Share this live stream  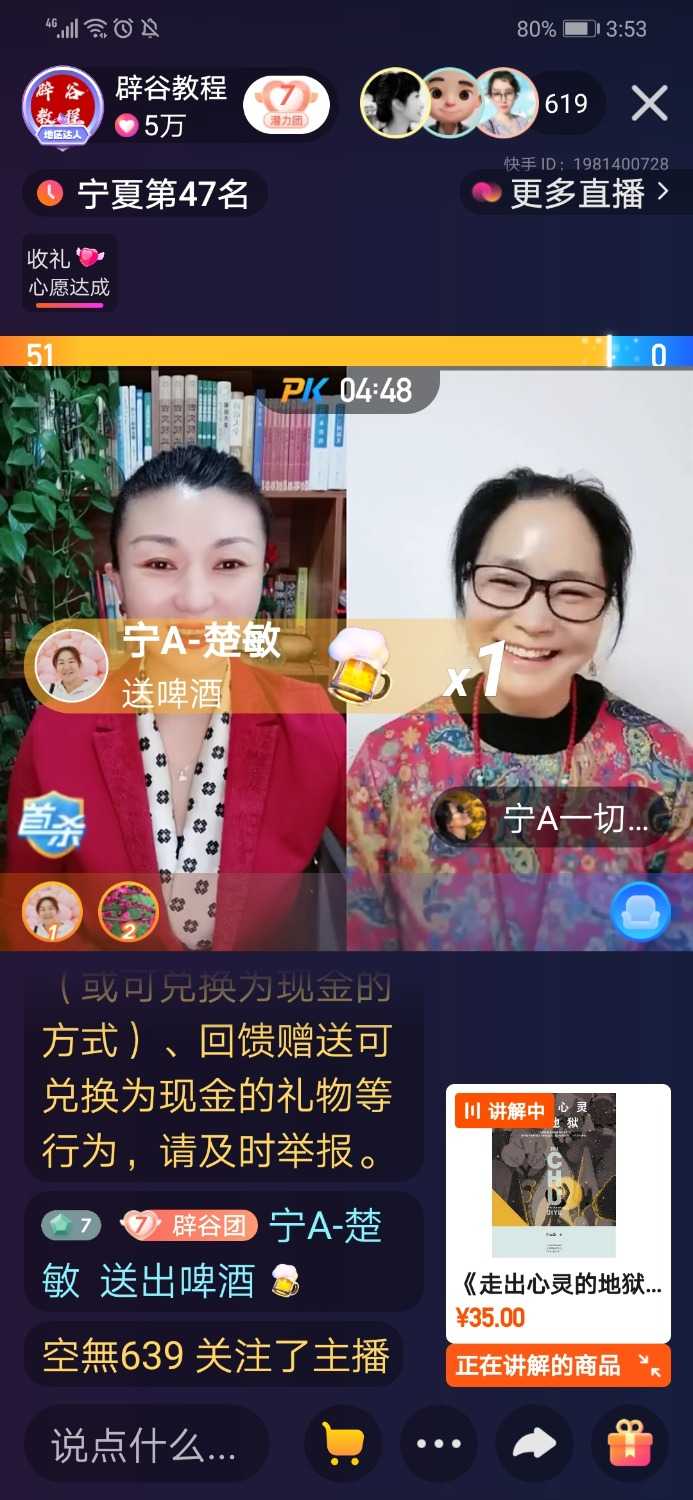tap(534, 1445)
